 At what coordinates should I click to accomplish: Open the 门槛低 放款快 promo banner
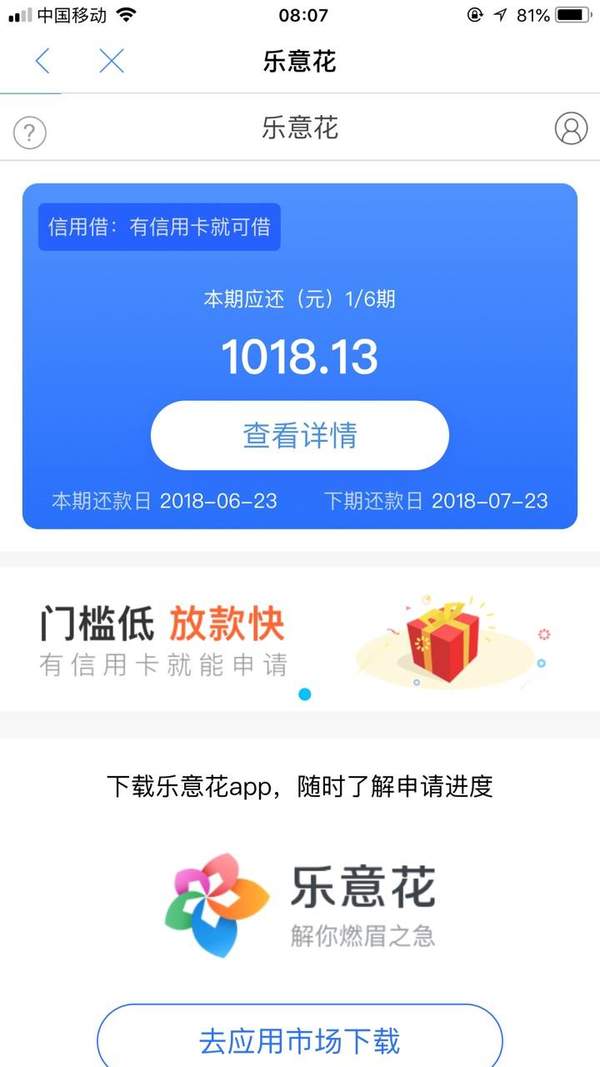tap(300, 636)
